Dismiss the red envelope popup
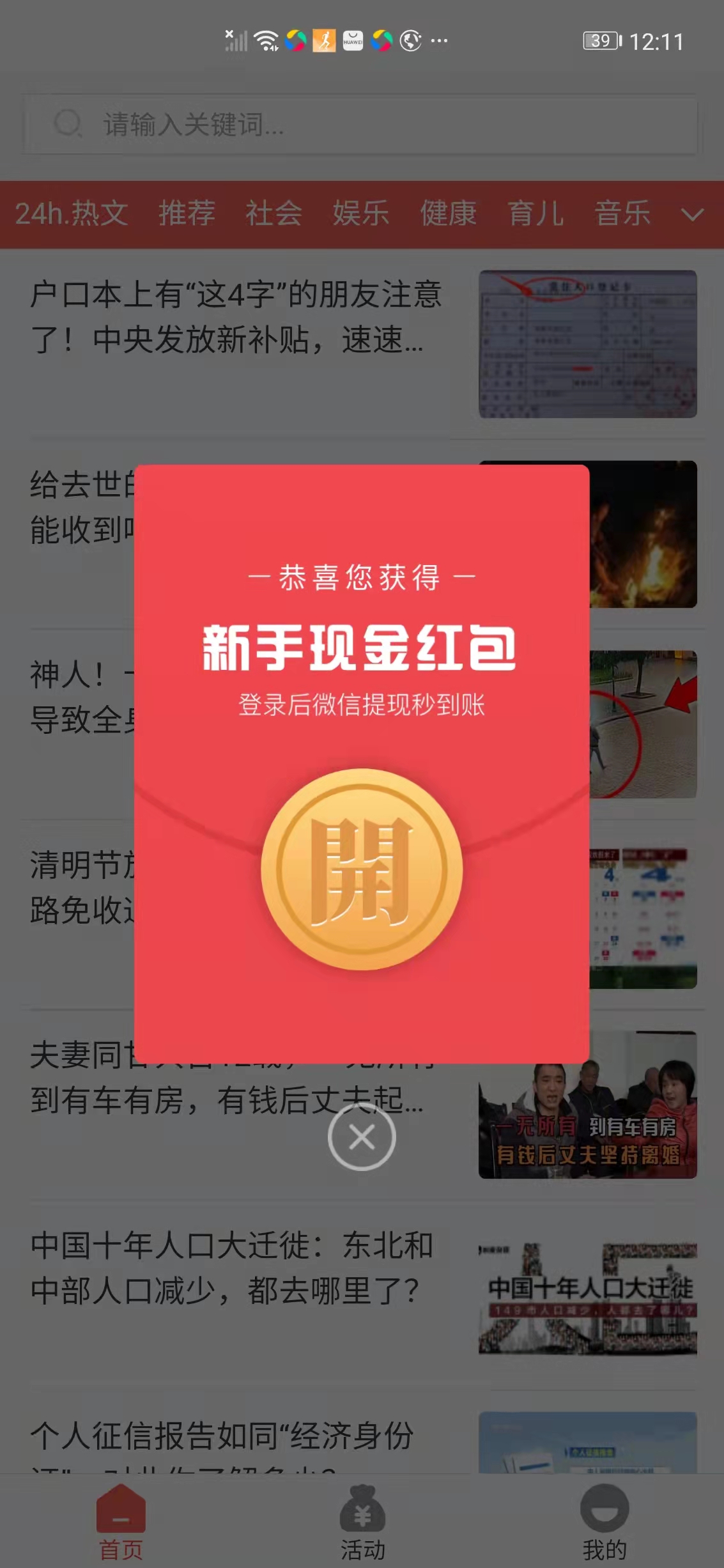 [x=362, y=1137]
